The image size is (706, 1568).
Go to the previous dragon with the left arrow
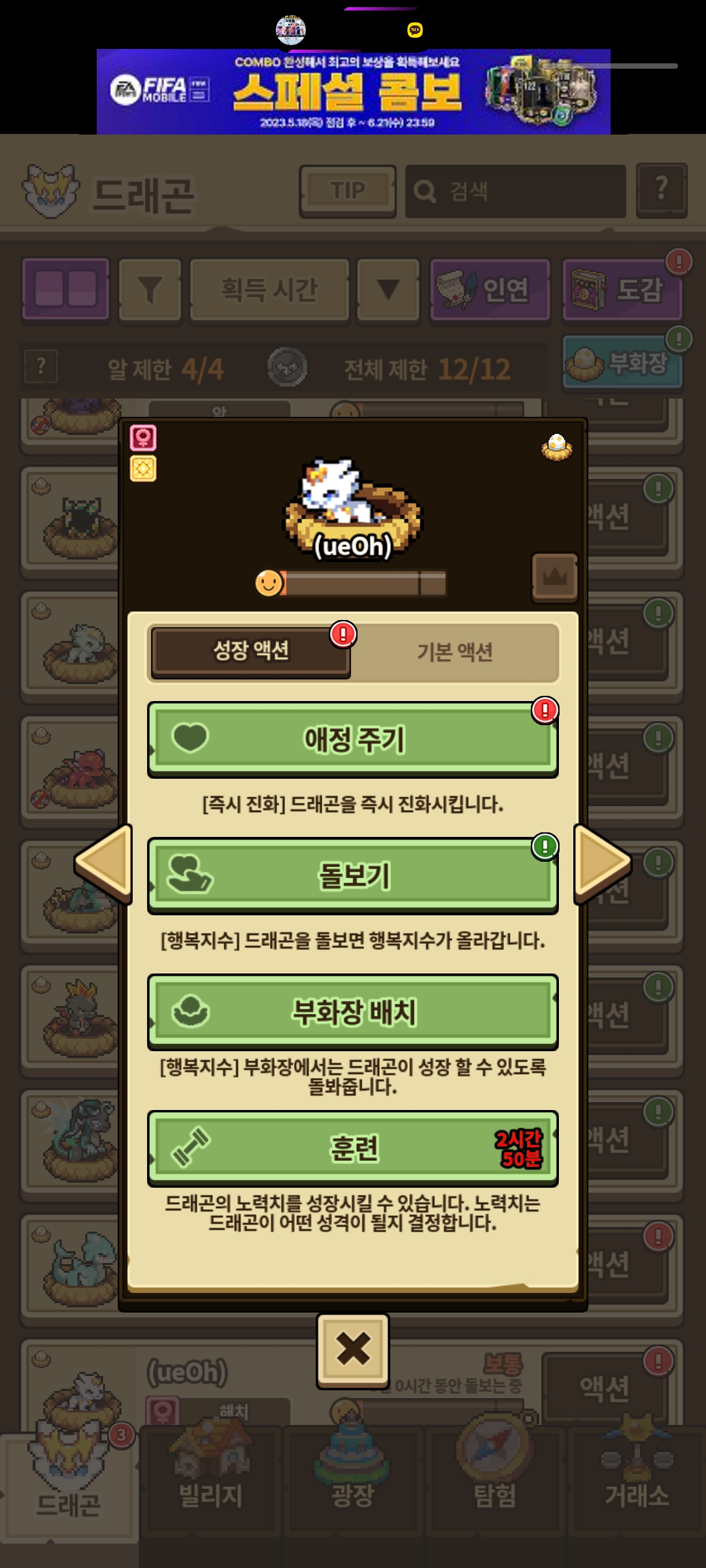coord(103,864)
